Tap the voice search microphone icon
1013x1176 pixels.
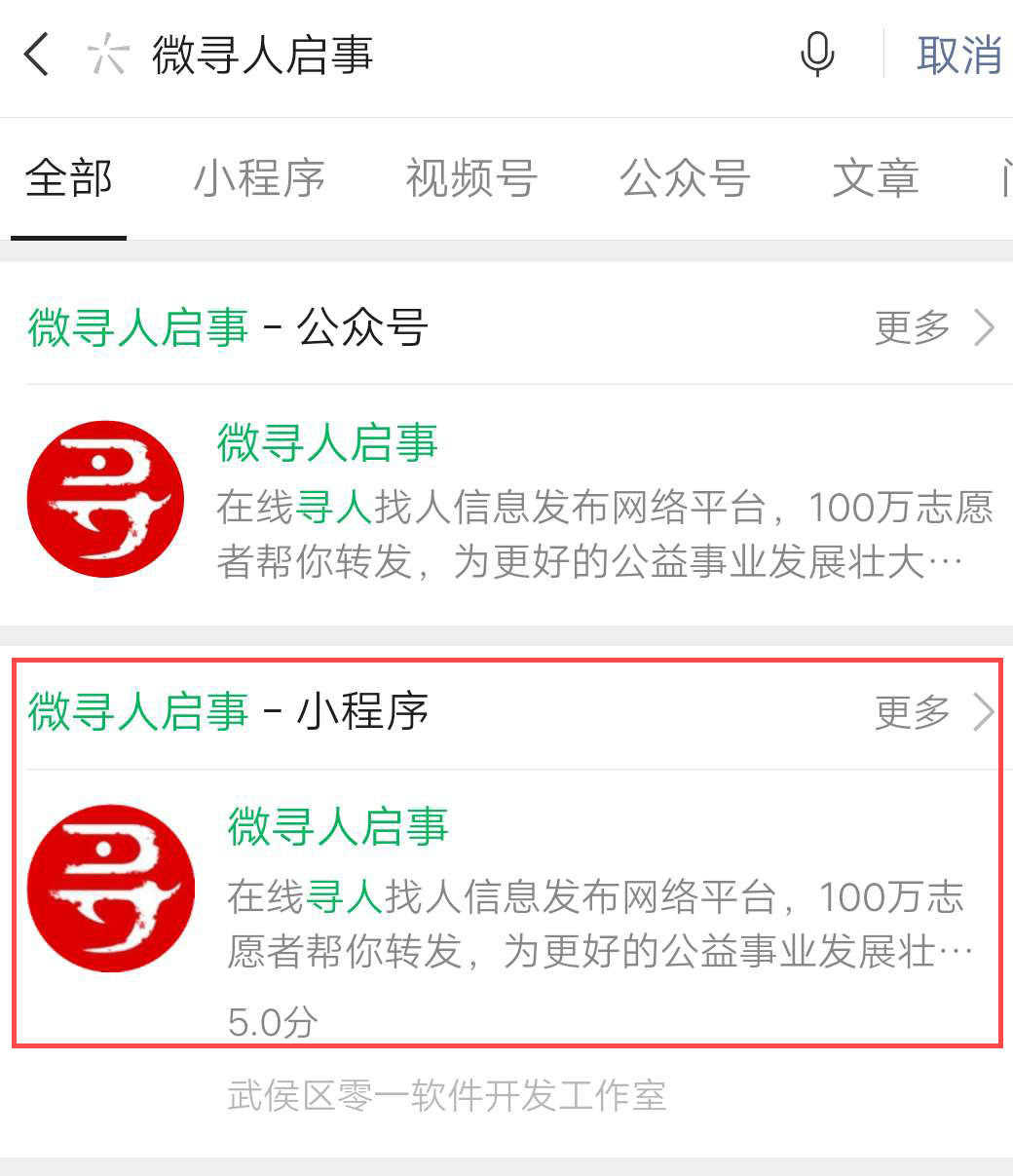coord(818,56)
